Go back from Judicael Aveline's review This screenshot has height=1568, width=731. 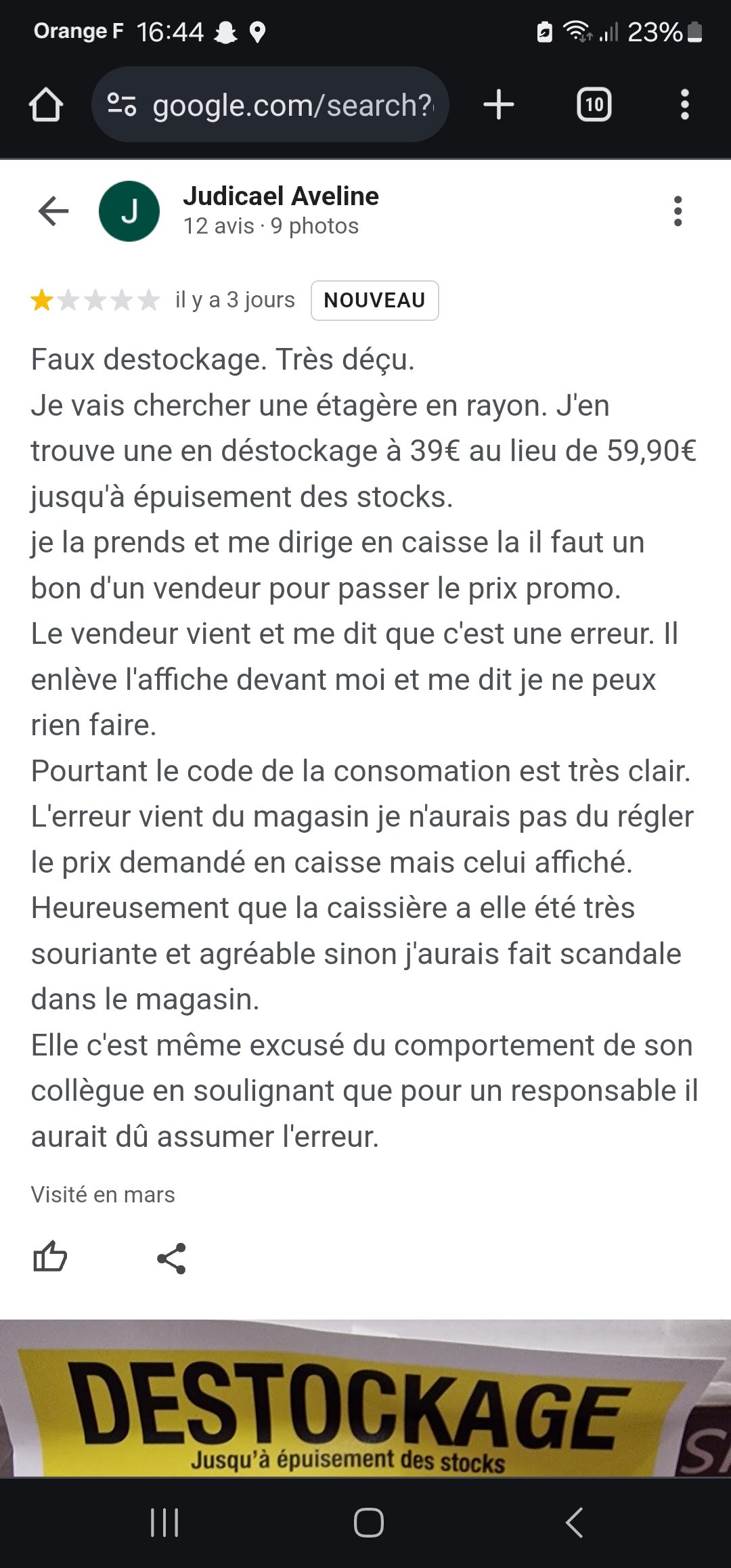click(x=53, y=211)
